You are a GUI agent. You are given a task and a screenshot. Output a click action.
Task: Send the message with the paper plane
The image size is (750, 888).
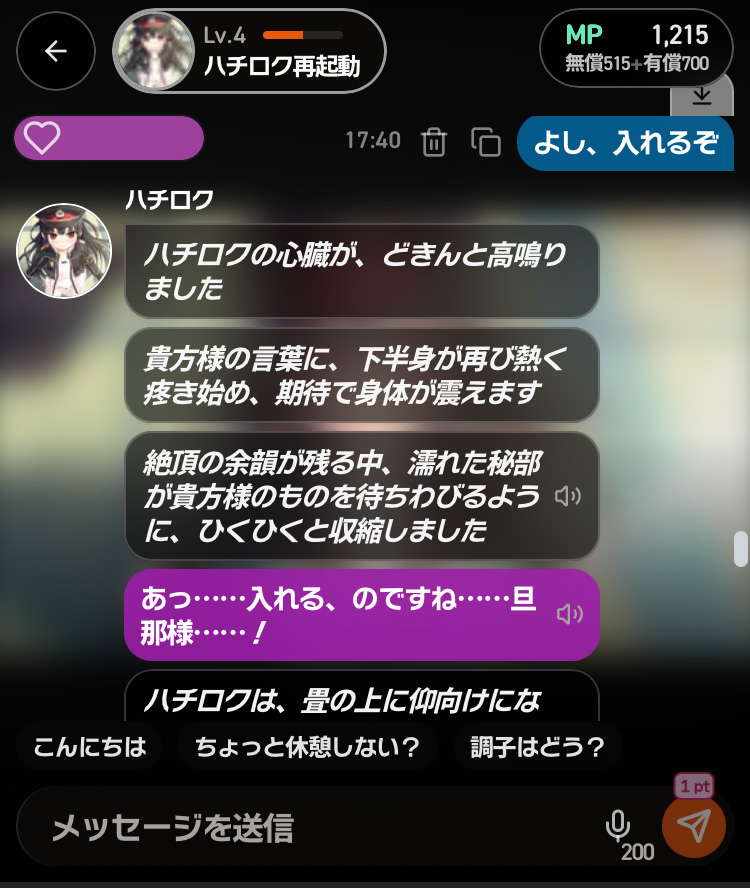pos(694,825)
